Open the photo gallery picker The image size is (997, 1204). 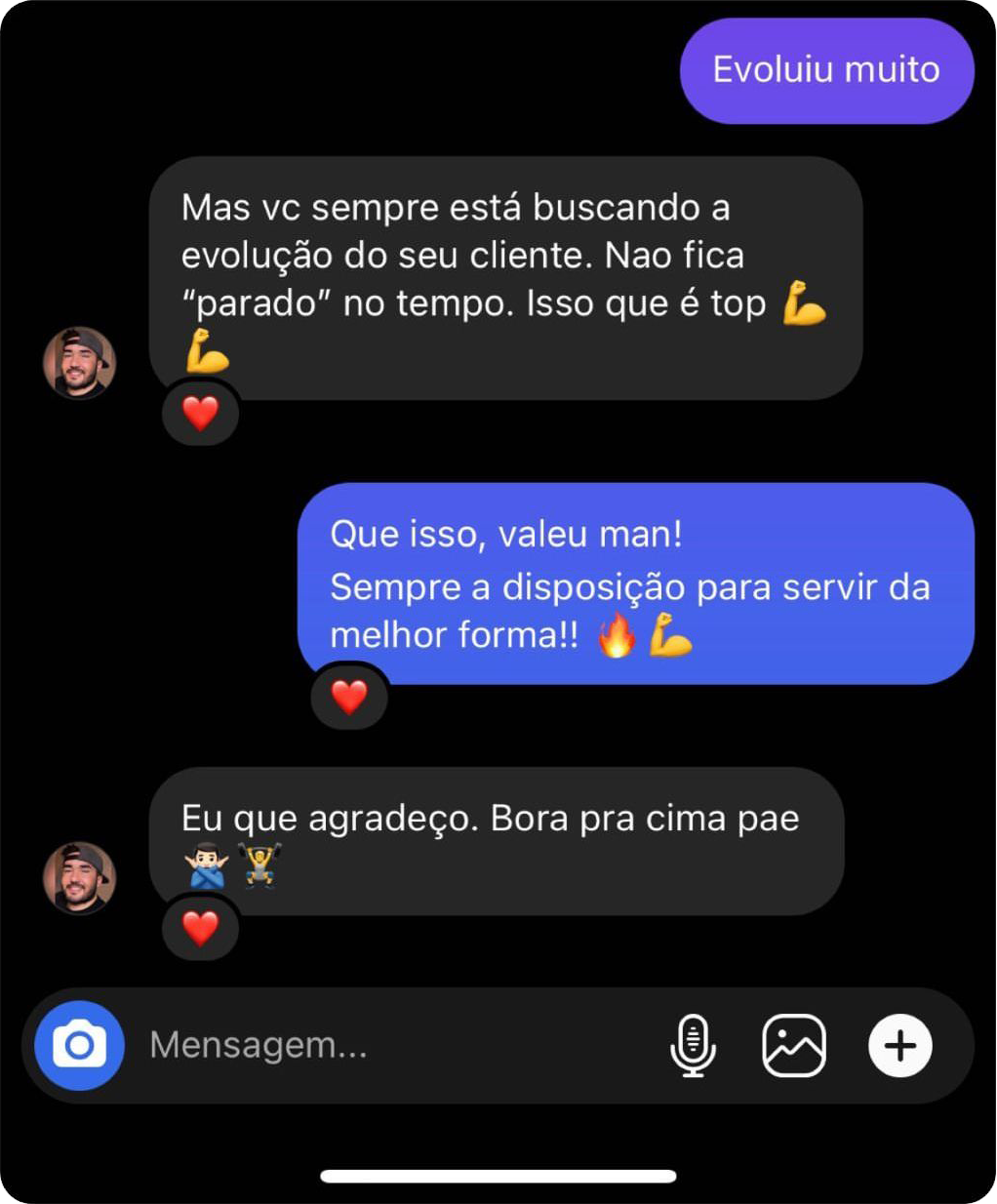coord(793,1045)
